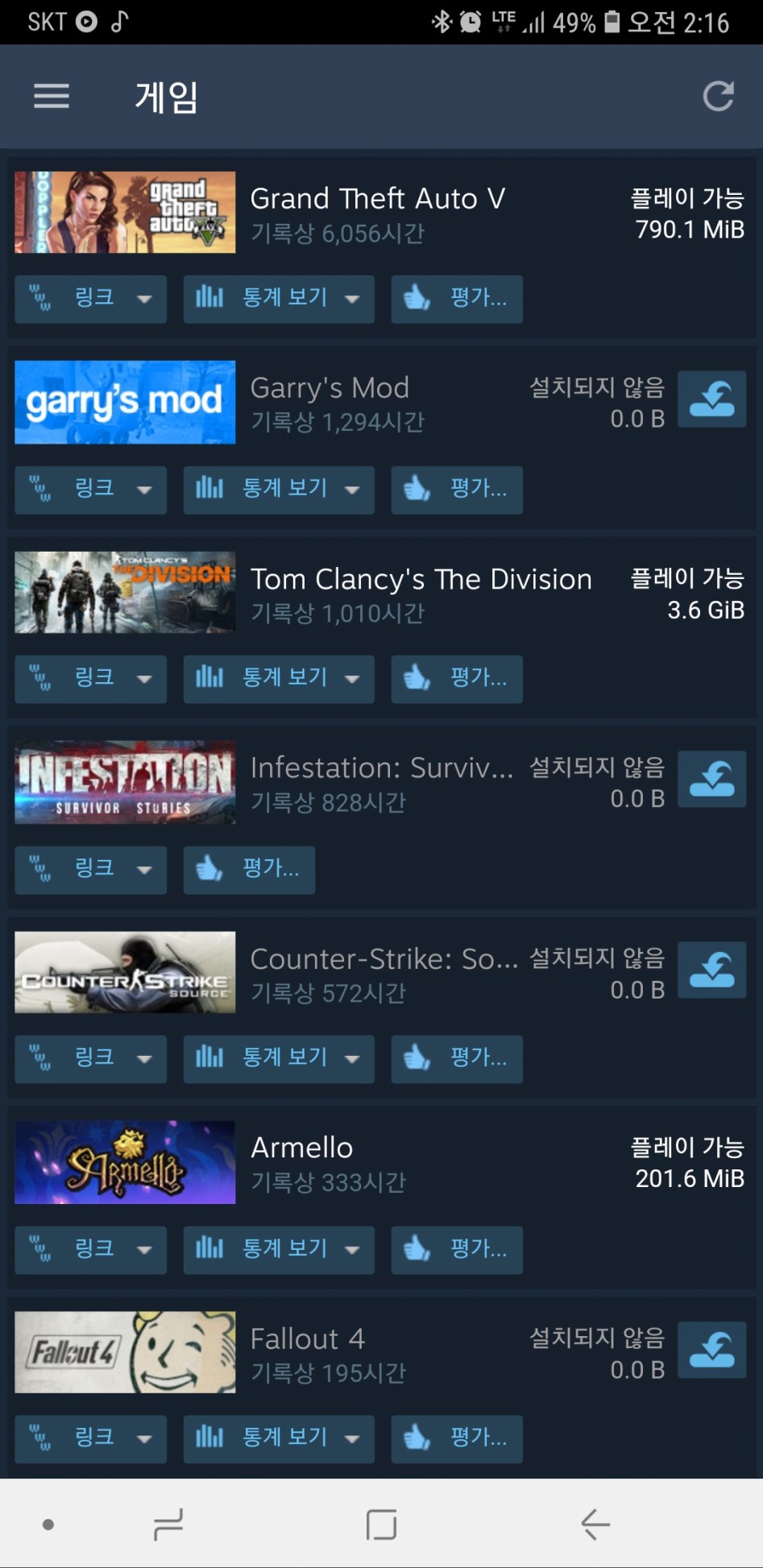
Task: Open the hamburger menu drawer
Action: coord(51,97)
